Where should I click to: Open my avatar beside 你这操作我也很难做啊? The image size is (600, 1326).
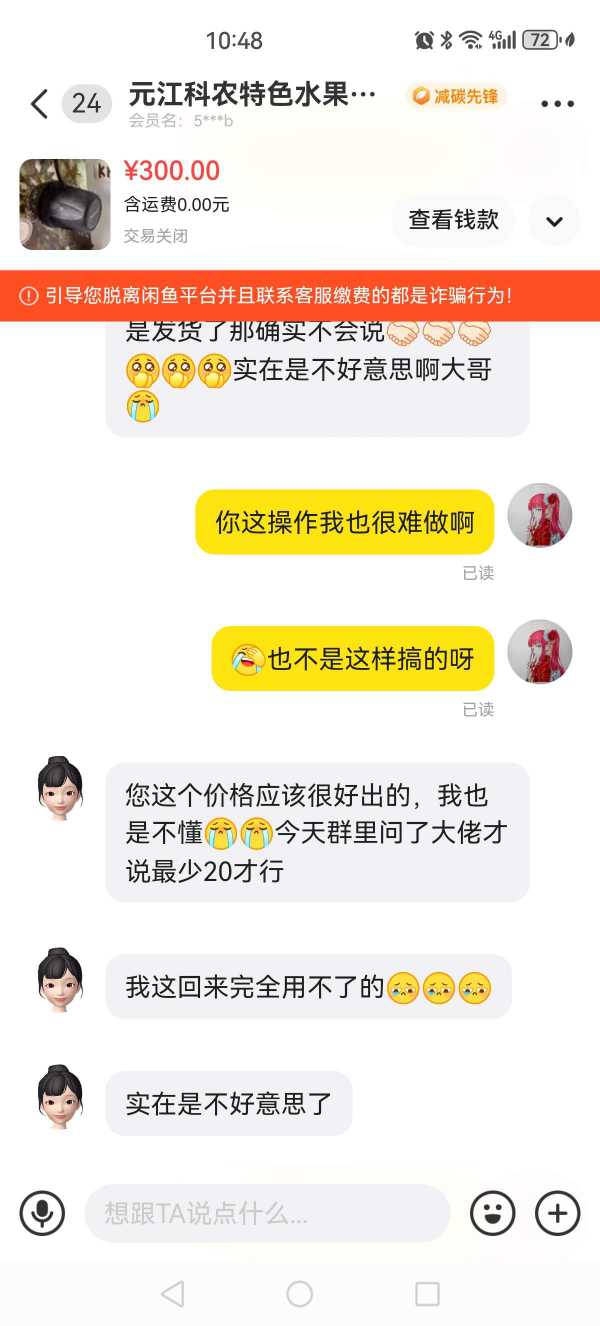[x=540, y=516]
